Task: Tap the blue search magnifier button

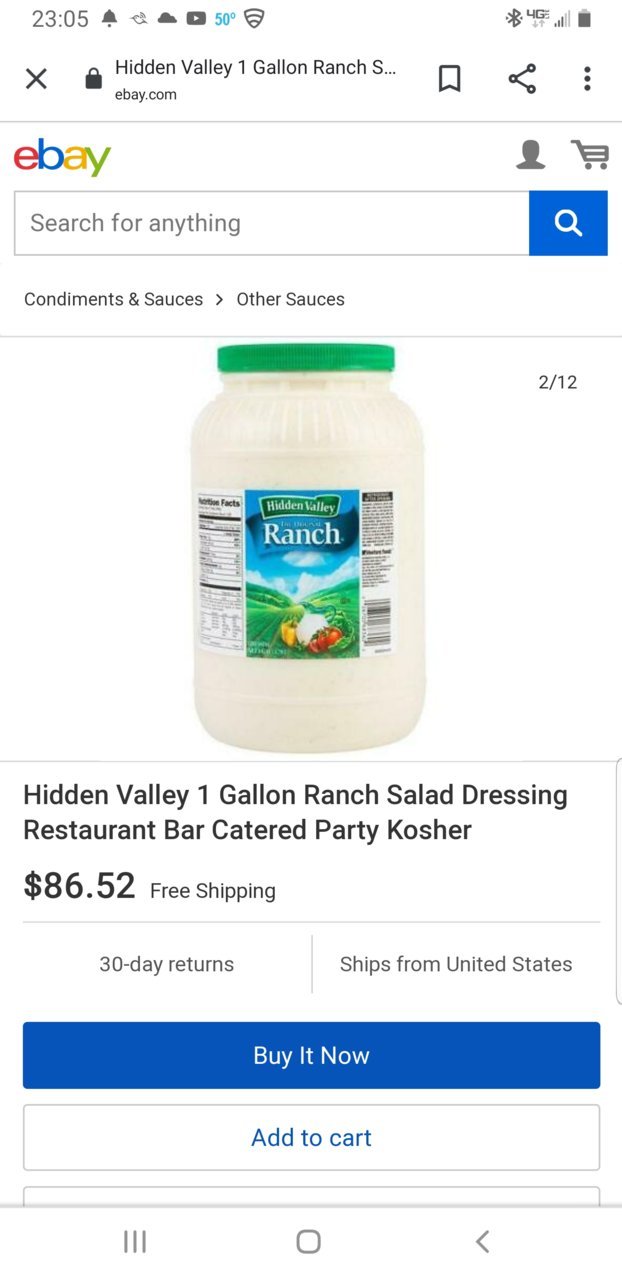Action: click(568, 223)
